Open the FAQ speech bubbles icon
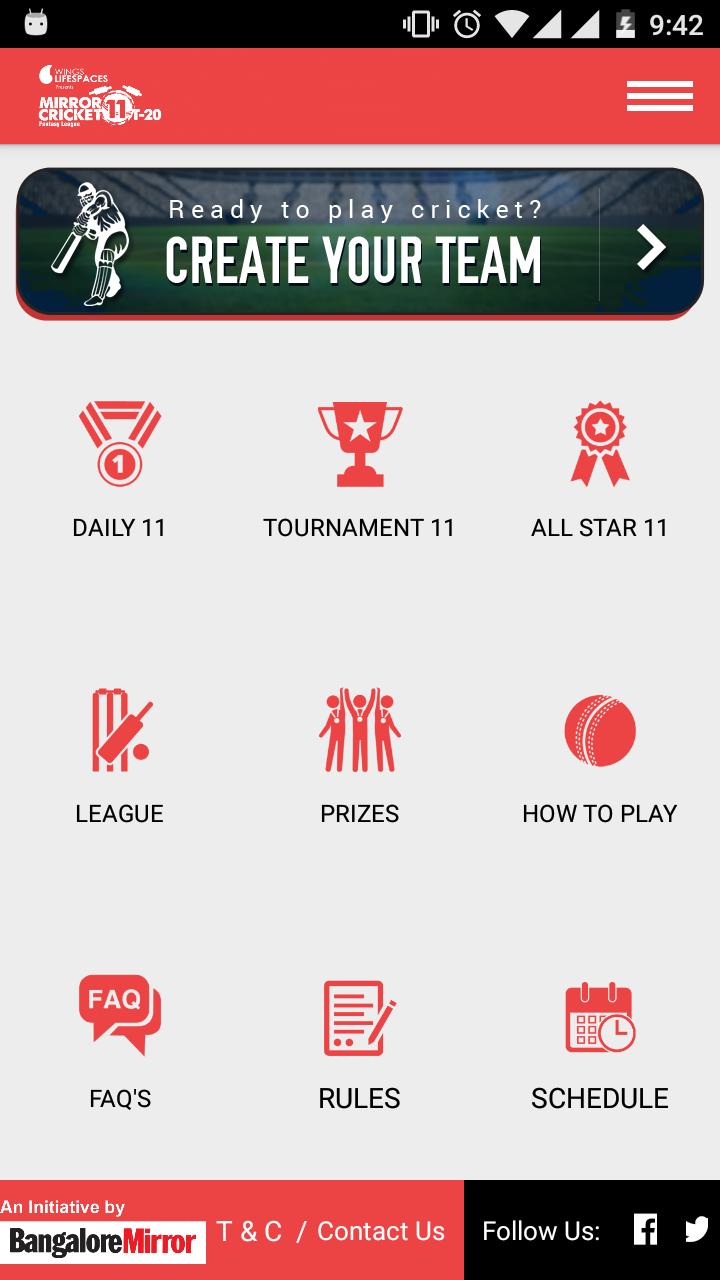This screenshot has height=1280, width=720. tap(118, 1012)
